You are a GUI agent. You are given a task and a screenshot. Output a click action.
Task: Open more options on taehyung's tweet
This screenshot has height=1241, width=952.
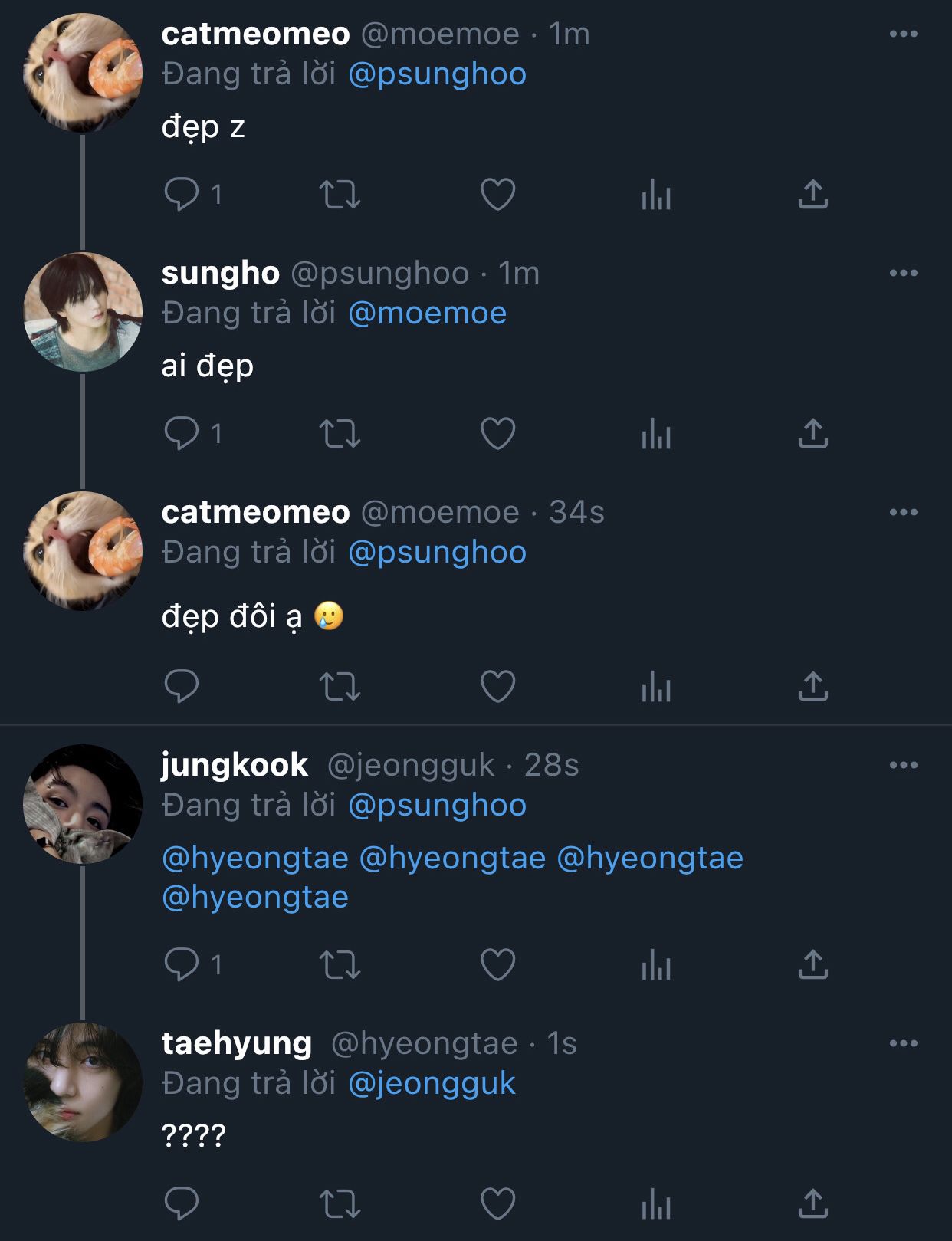[903, 1044]
